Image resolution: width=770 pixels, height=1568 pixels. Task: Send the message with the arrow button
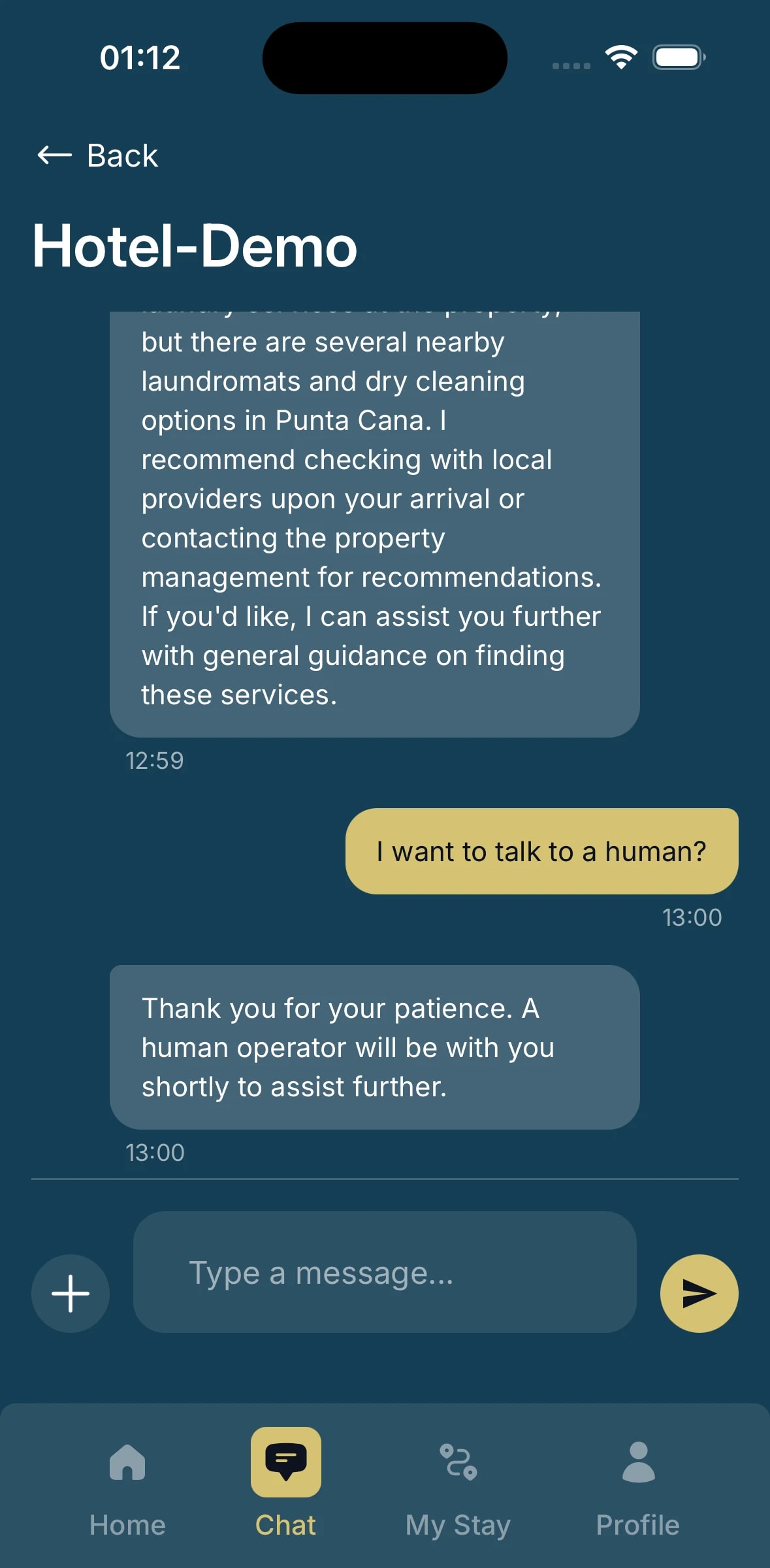tap(699, 1293)
